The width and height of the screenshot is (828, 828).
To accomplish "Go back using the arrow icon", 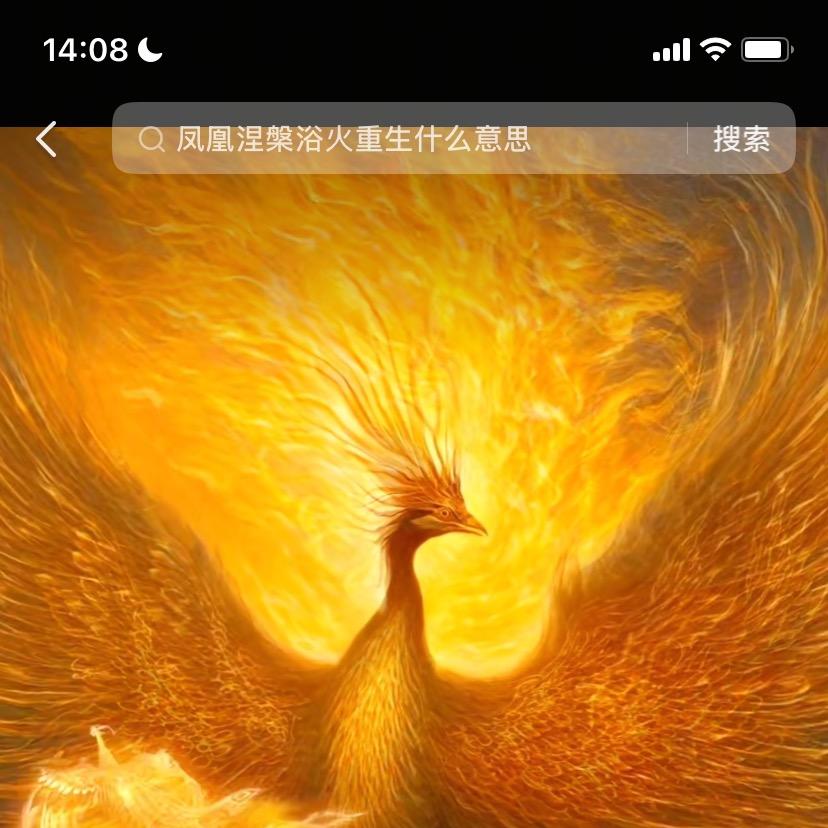I will click(x=47, y=139).
